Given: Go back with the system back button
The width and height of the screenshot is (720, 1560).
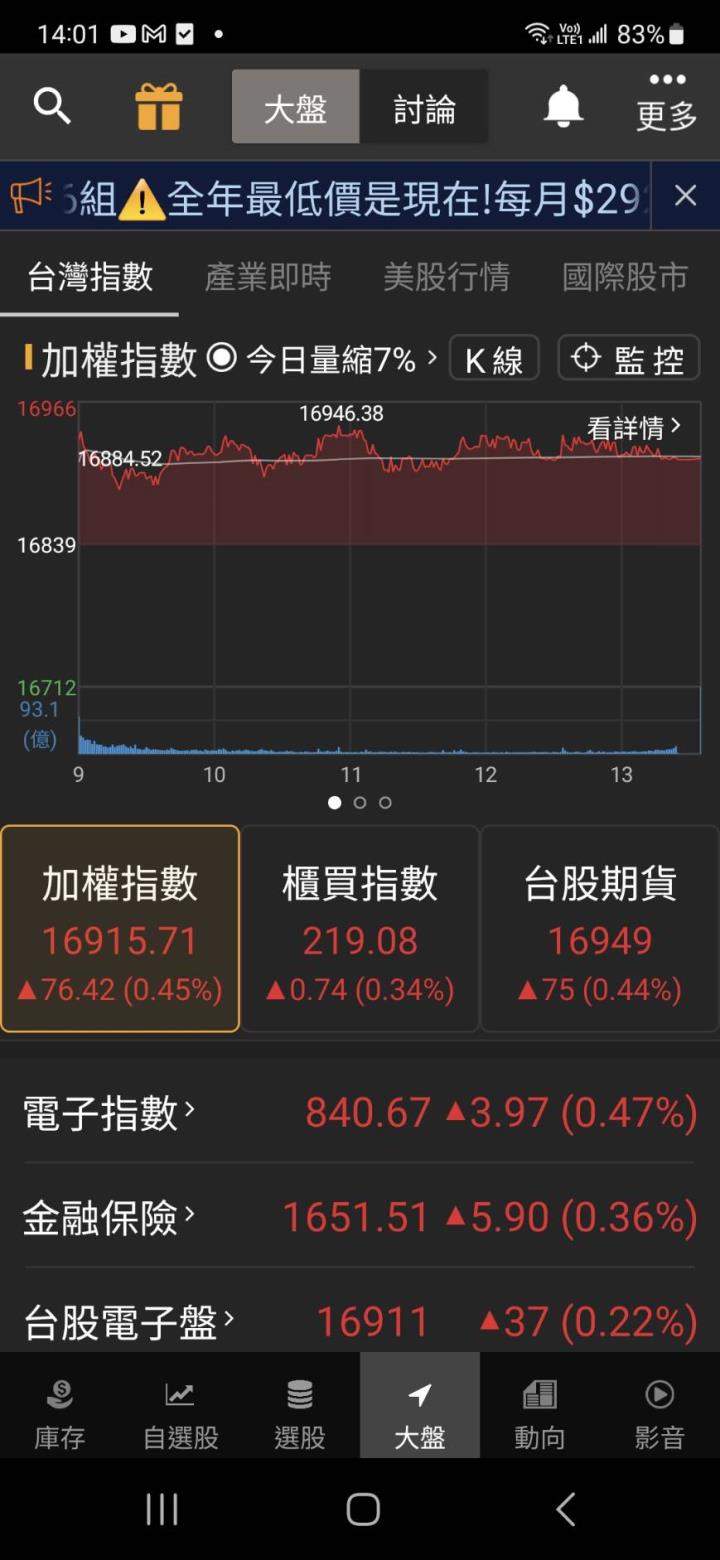Looking at the screenshot, I should tap(565, 1509).
